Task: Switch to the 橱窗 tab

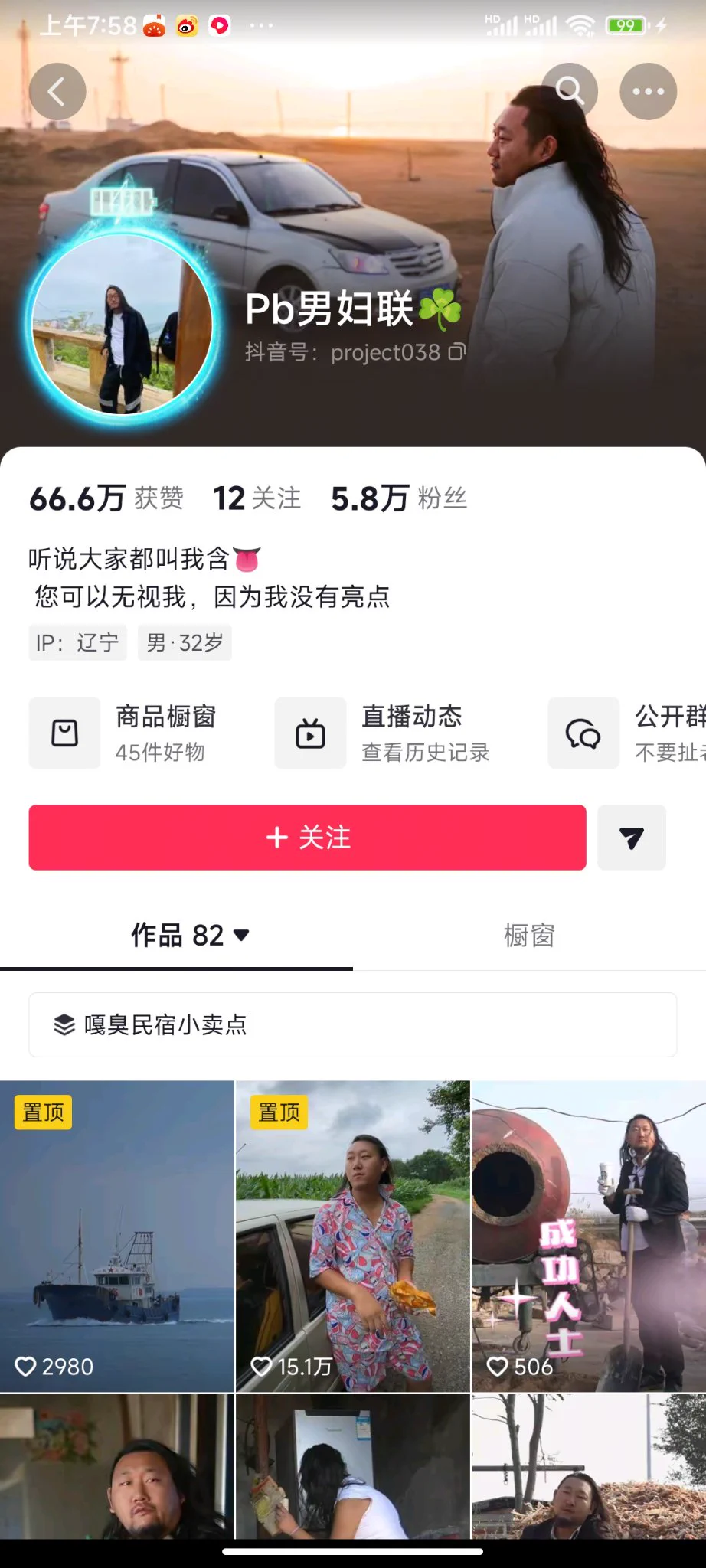Action: tap(529, 936)
